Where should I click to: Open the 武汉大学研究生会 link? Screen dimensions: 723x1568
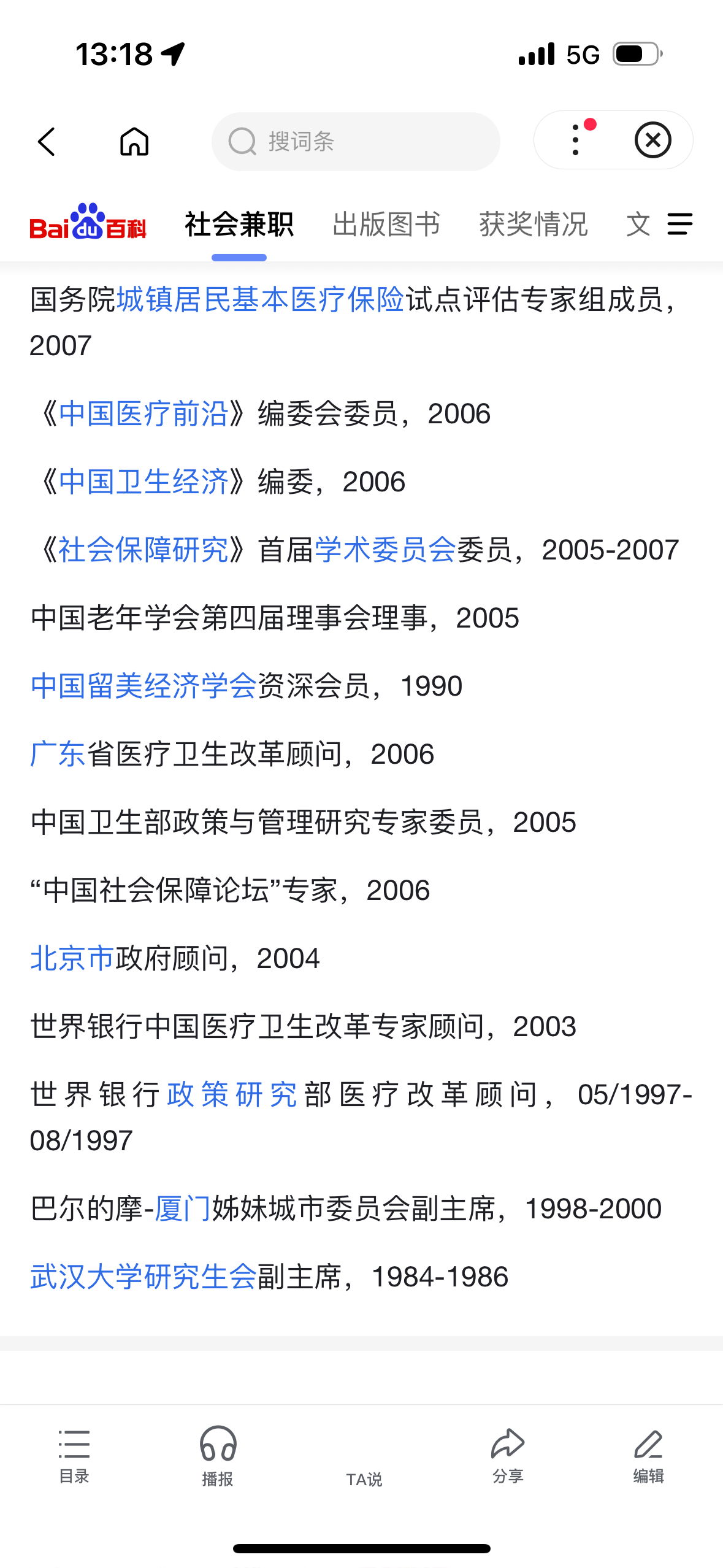click(x=143, y=1277)
